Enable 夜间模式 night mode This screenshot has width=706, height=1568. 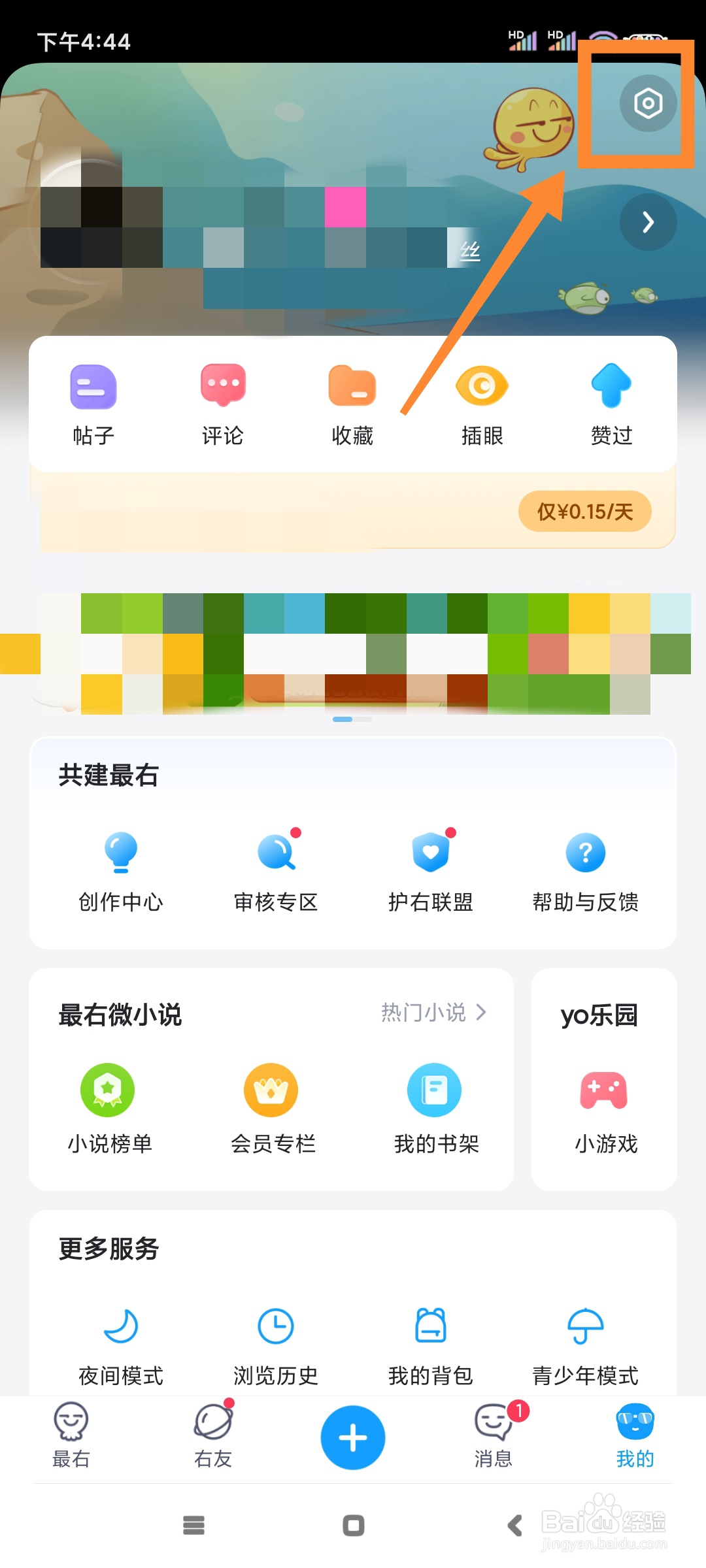pyautogui.click(x=120, y=1346)
